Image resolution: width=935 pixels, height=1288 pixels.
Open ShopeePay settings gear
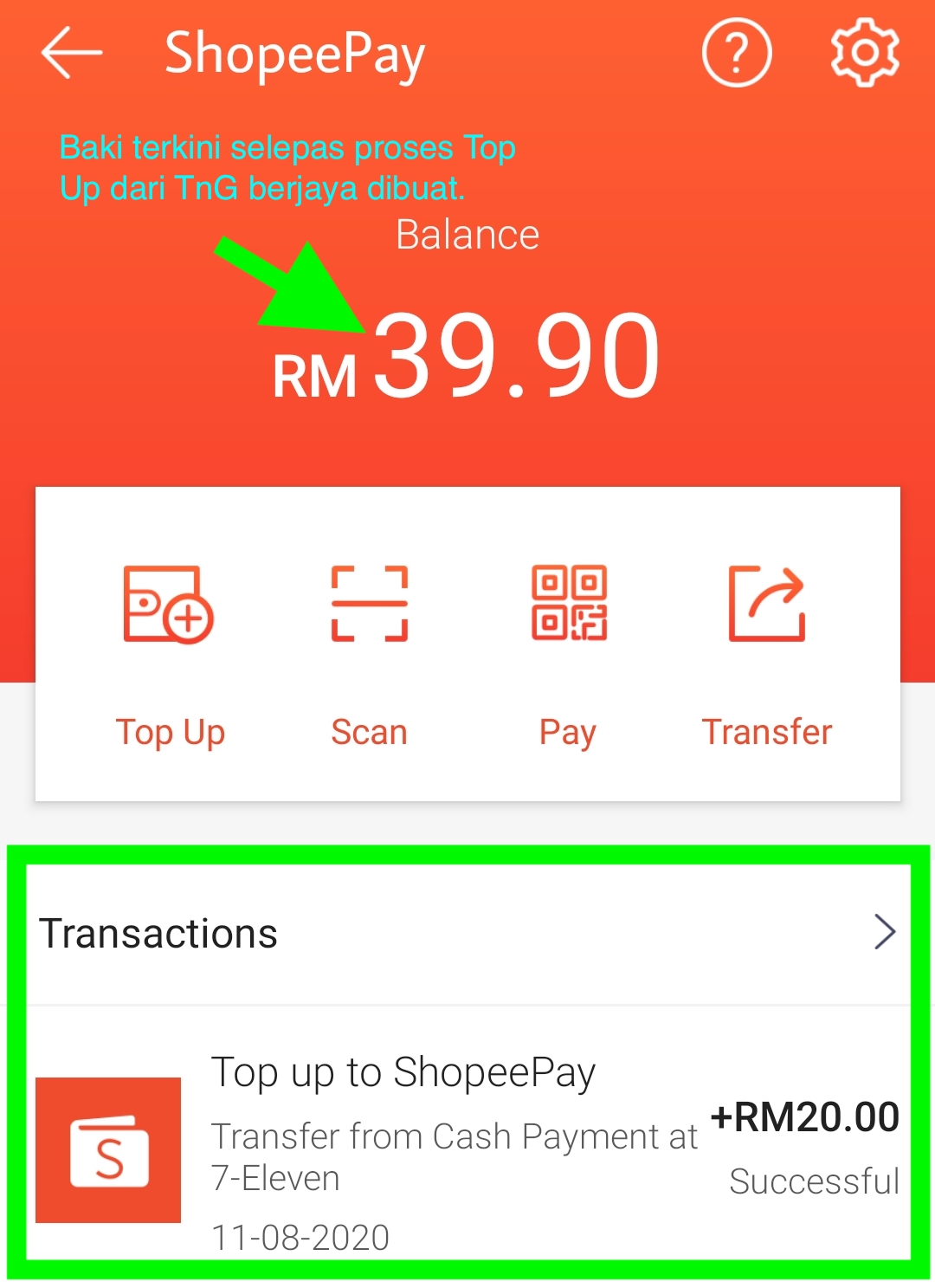(x=863, y=52)
